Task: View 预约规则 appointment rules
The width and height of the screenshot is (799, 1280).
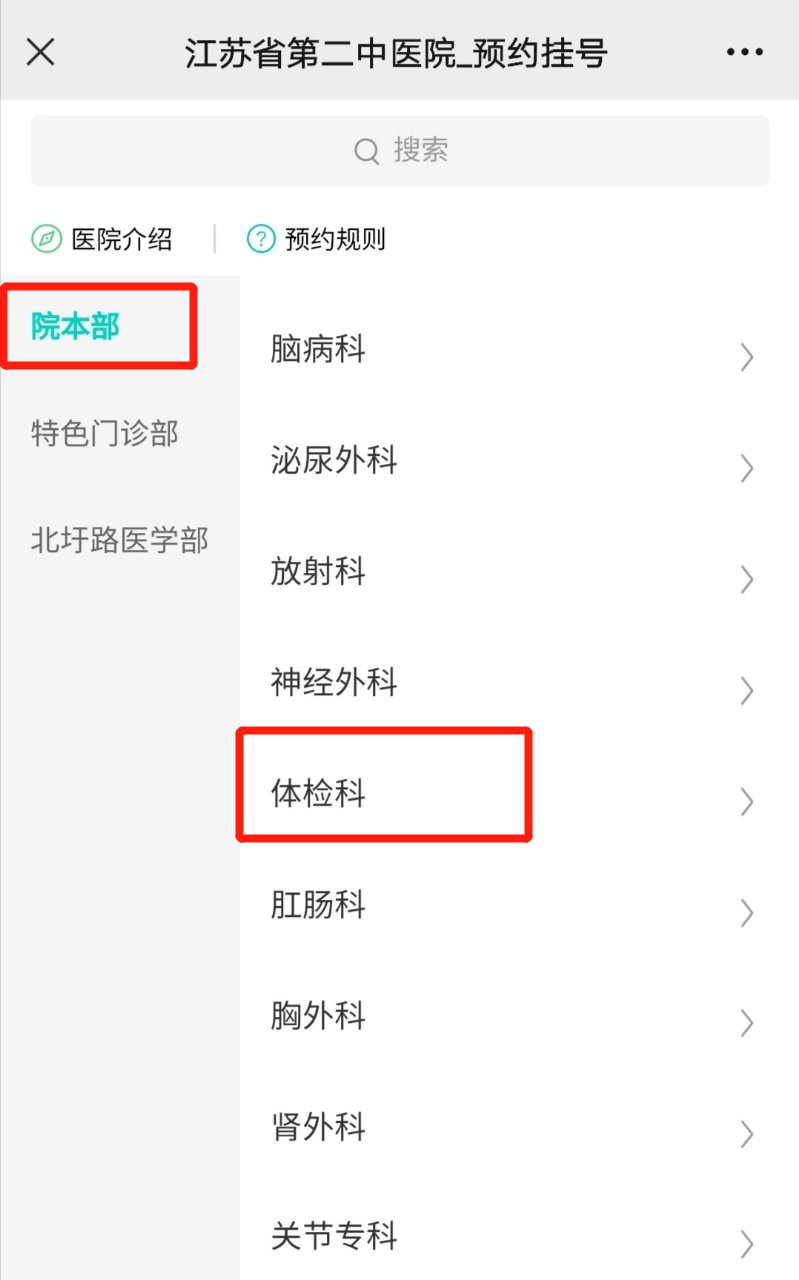Action: coord(317,239)
